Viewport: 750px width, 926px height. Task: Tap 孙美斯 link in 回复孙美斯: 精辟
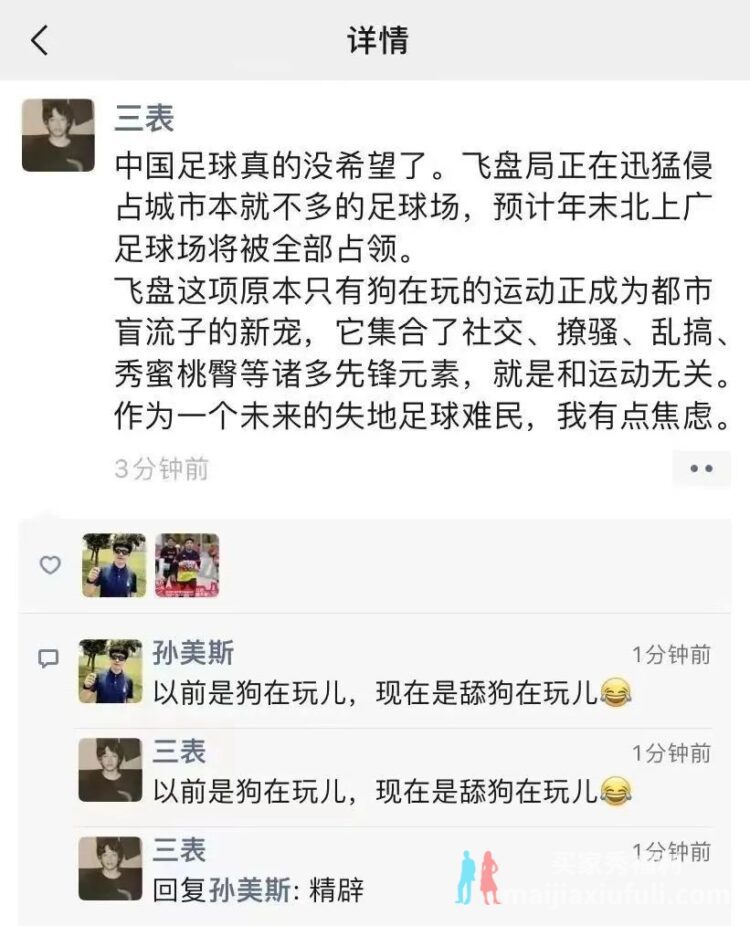pyautogui.click(x=250, y=889)
